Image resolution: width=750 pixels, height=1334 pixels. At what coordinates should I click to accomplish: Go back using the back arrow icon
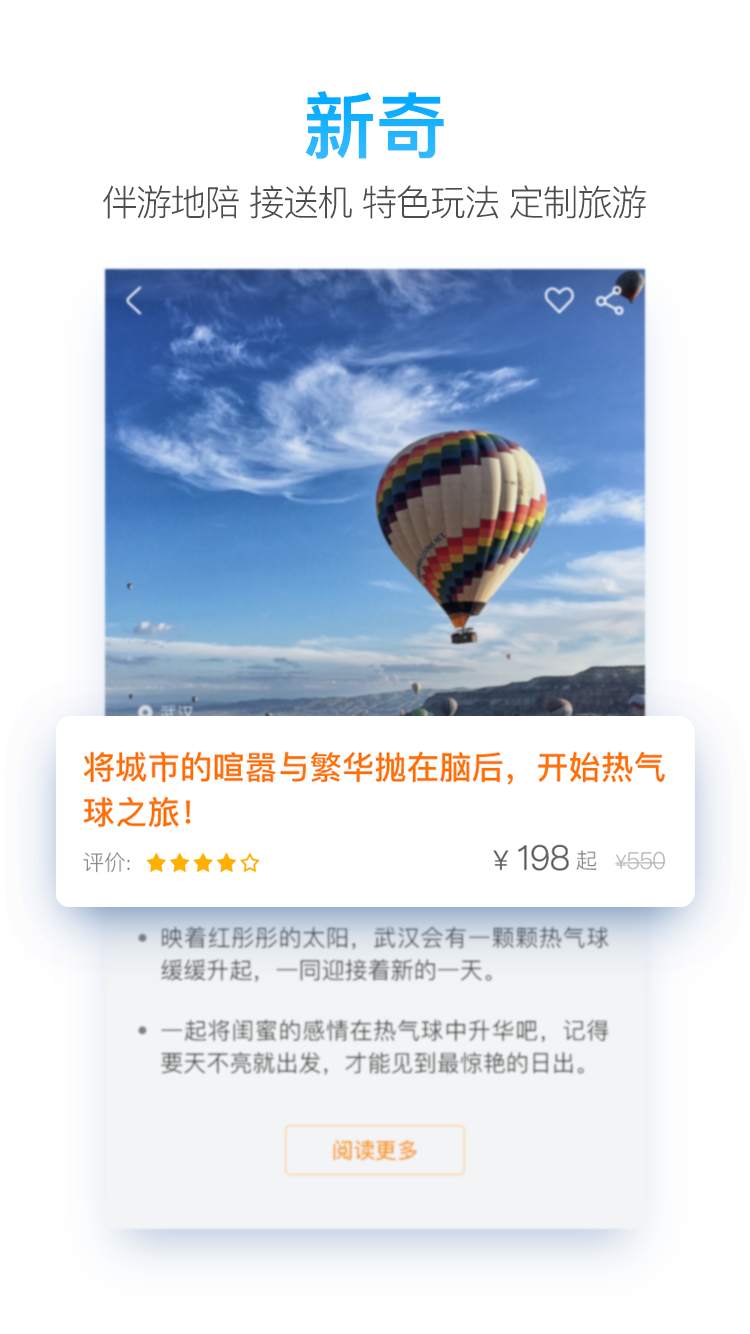point(133,301)
